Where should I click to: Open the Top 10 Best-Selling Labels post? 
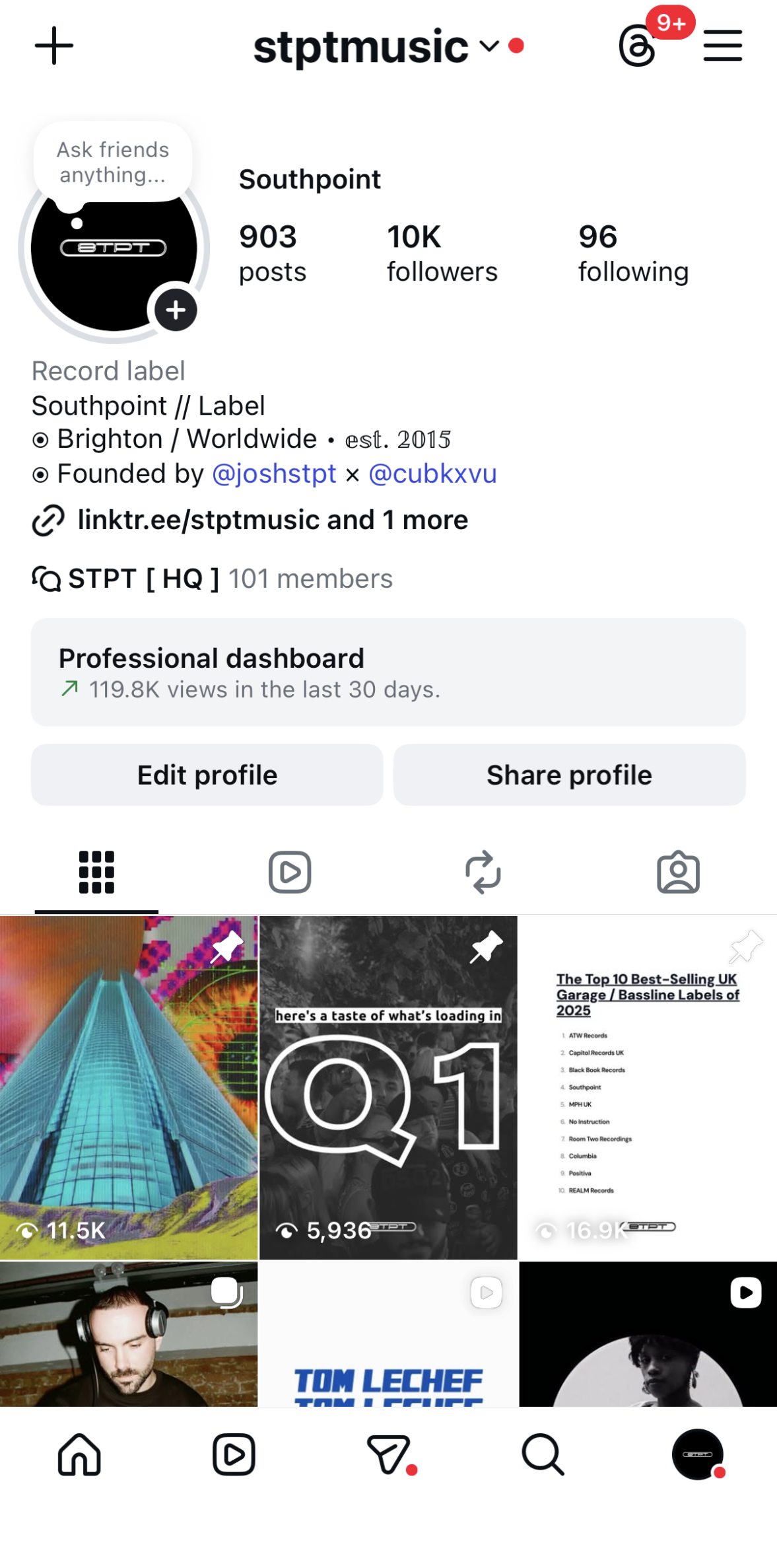click(648, 1087)
